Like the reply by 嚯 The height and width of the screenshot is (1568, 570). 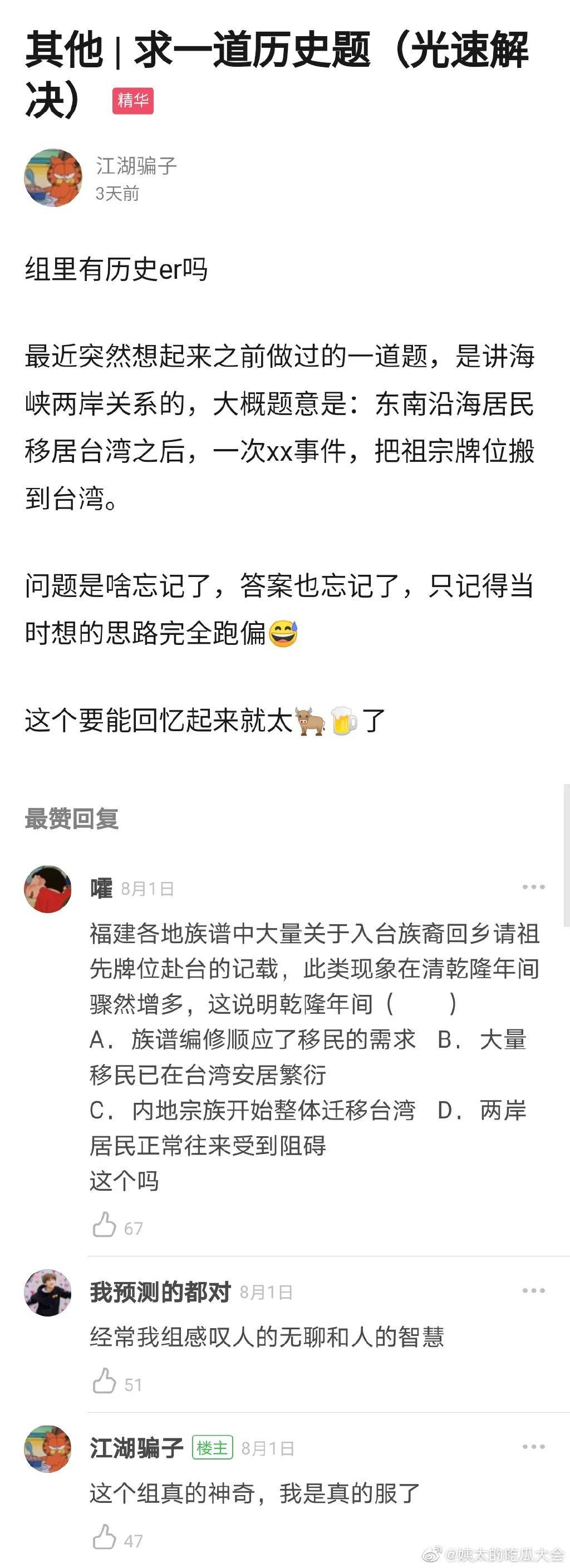[x=104, y=1224]
